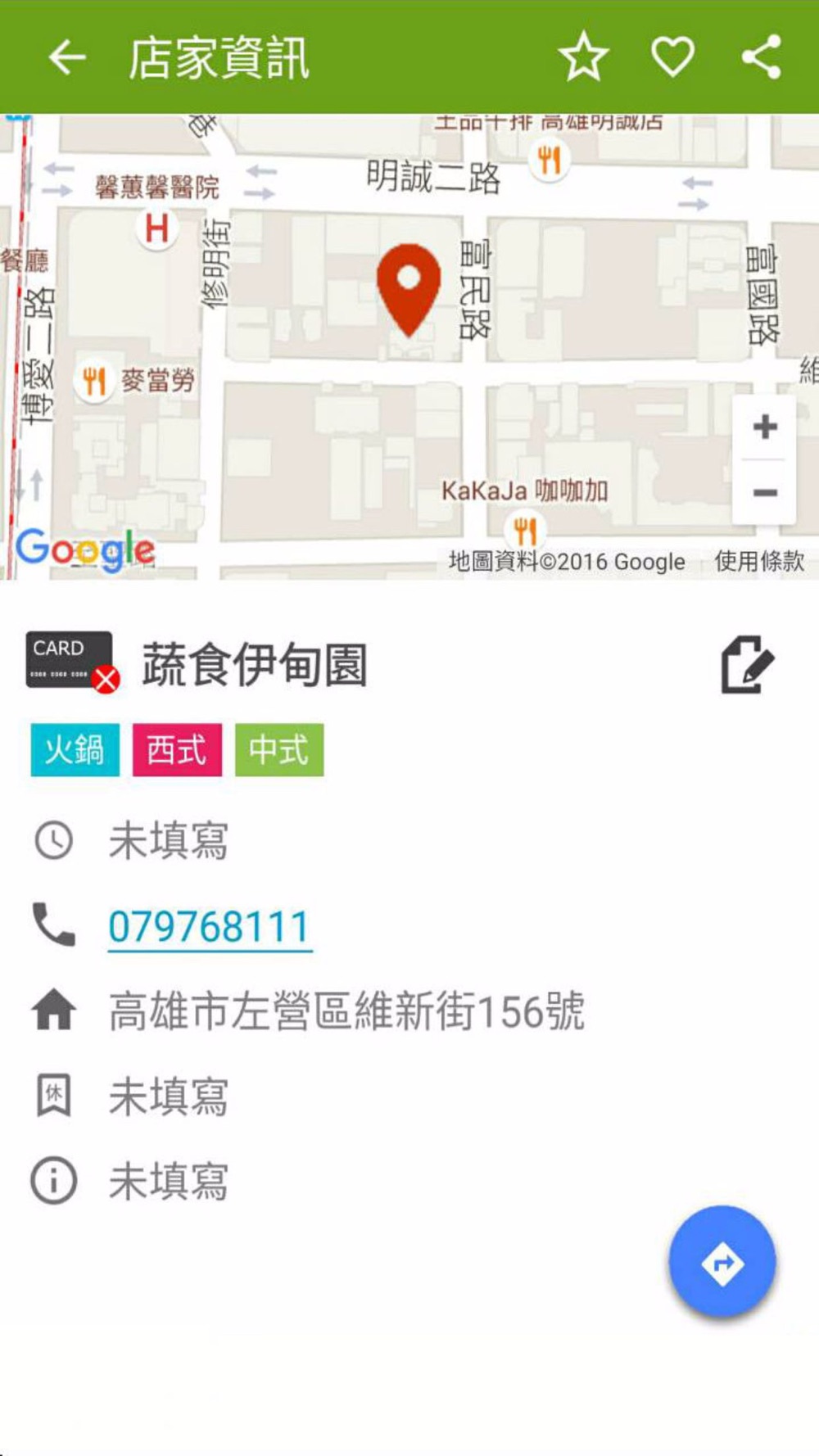This screenshot has height=1456, width=819.
Task: Add the store to favorites with heart
Action: 672,57
